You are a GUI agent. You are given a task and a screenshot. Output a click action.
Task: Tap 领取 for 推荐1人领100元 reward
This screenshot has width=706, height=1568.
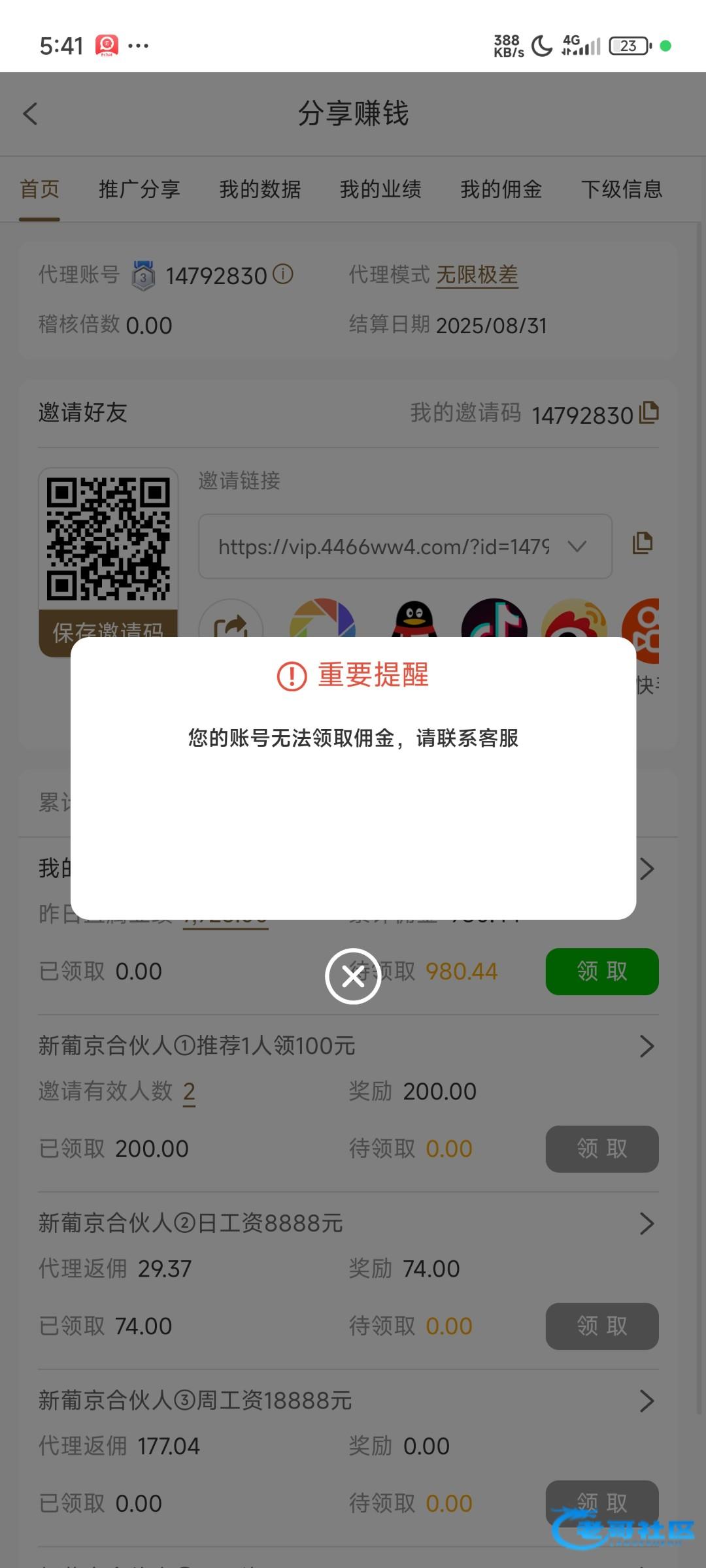601,1149
